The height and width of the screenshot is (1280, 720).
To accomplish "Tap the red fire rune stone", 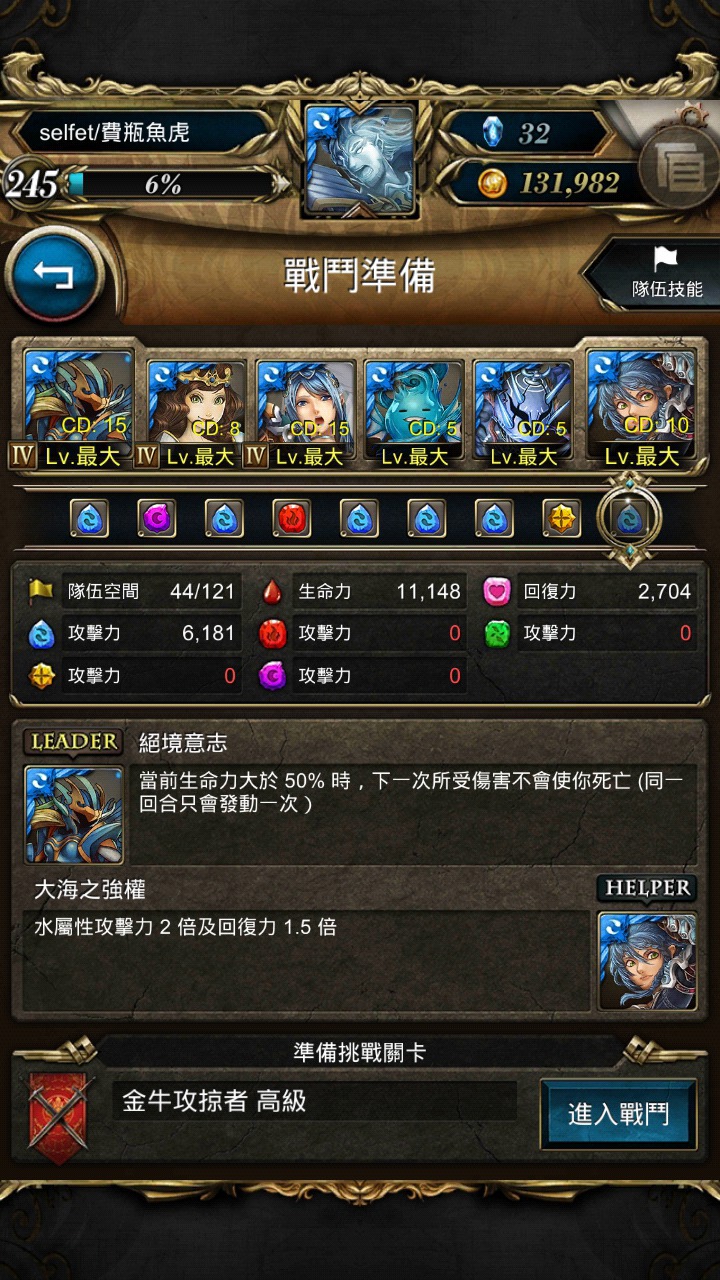I will (x=292, y=518).
